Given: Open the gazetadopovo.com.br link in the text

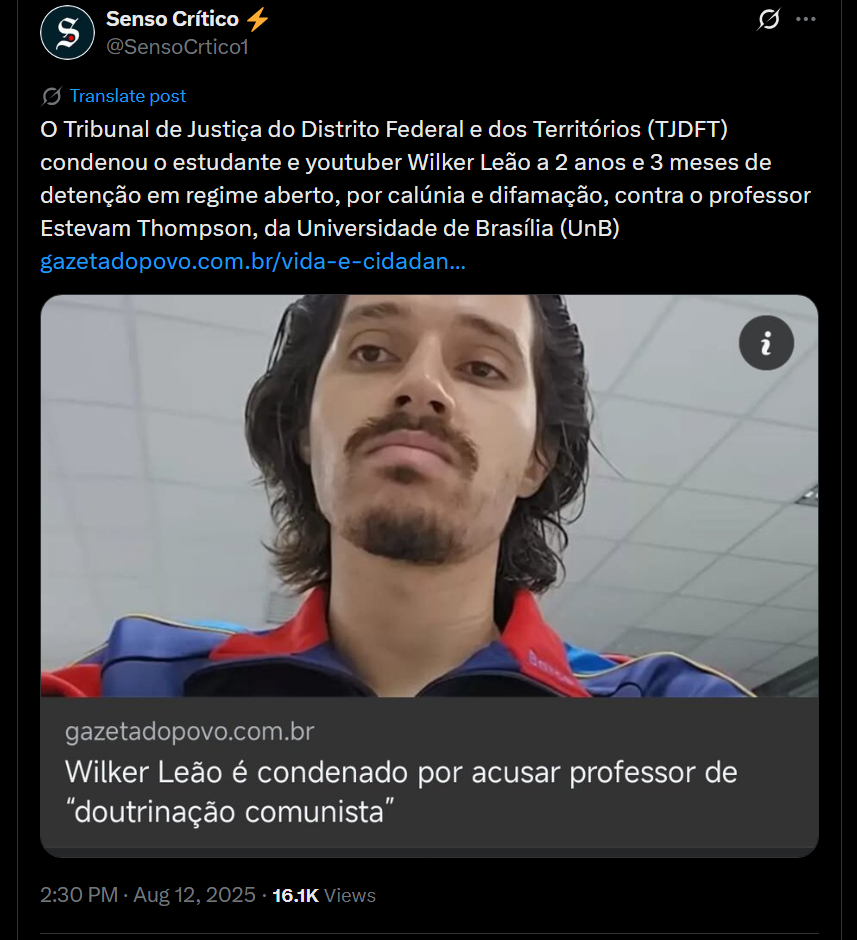Looking at the screenshot, I should [252, 262].
